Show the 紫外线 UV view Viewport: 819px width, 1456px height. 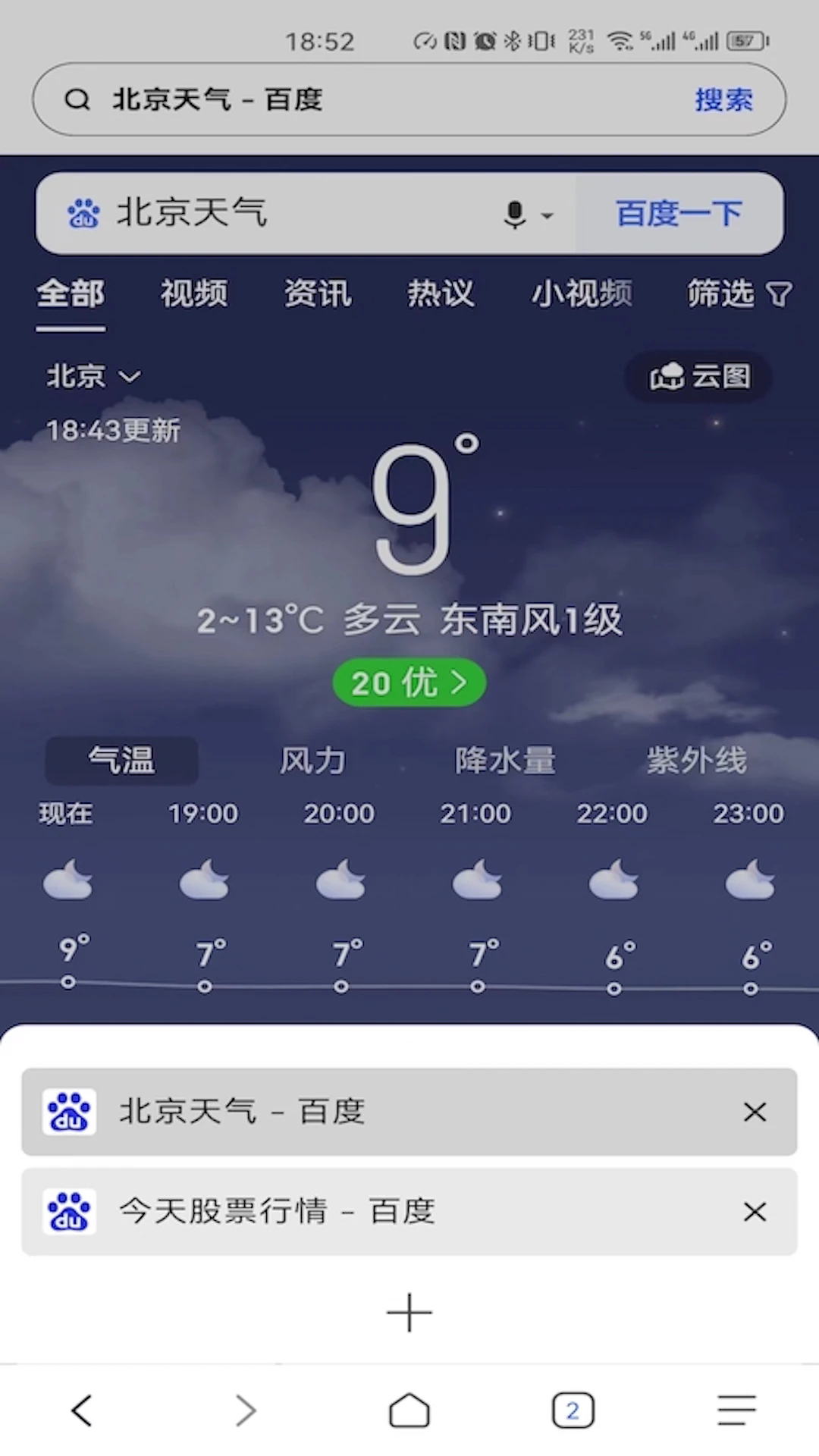tap(698, 761)
